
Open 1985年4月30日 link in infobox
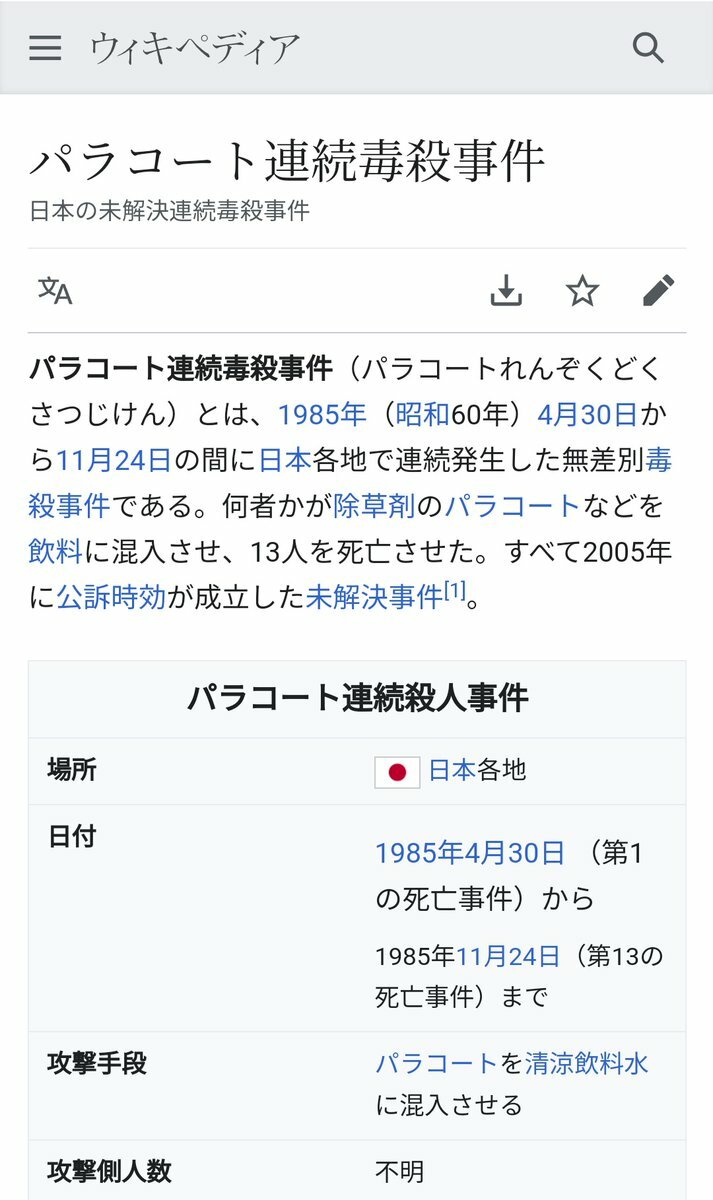point(470,853)
